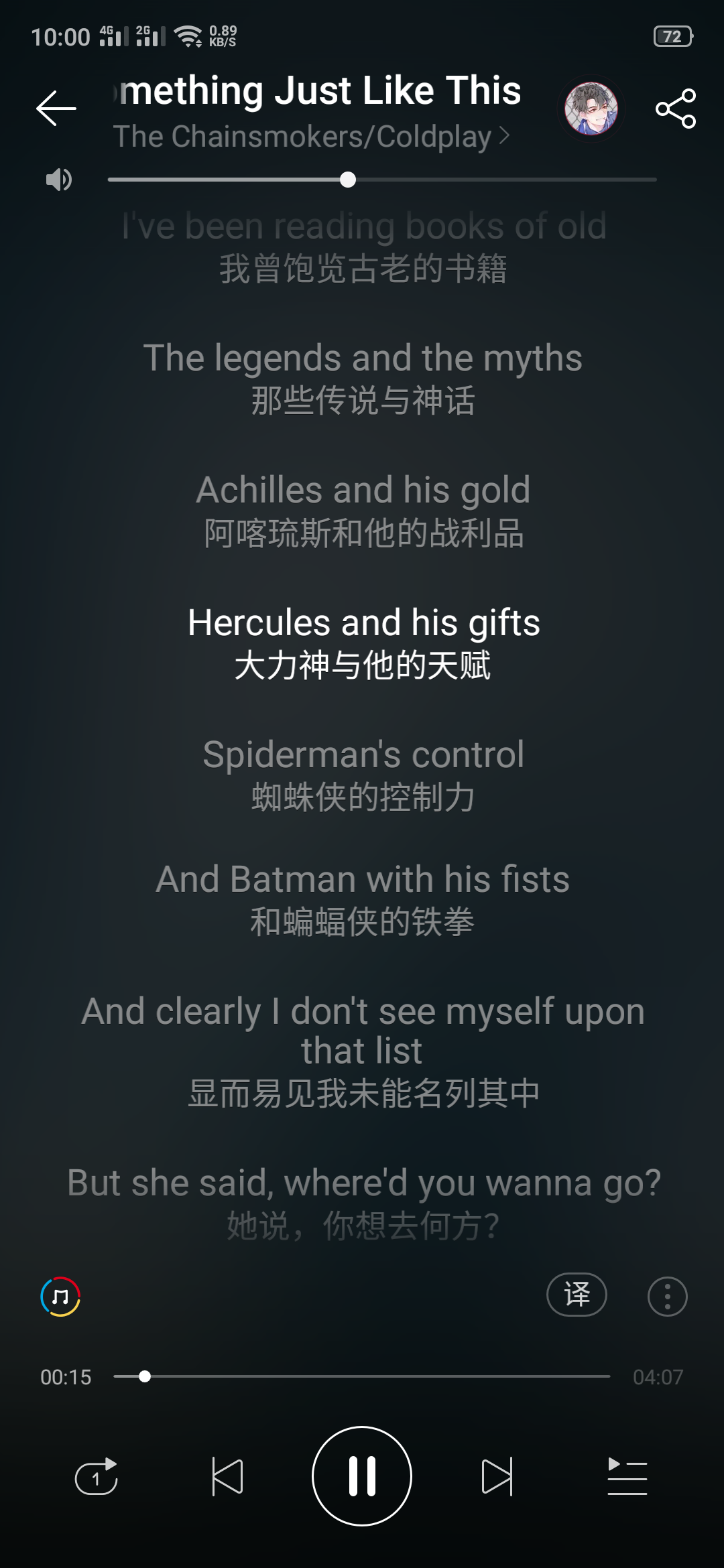The height and width of the screenshot is (1568, 724).
Task: Tap the song progress bar
Action: click(x=362, y=1376)
